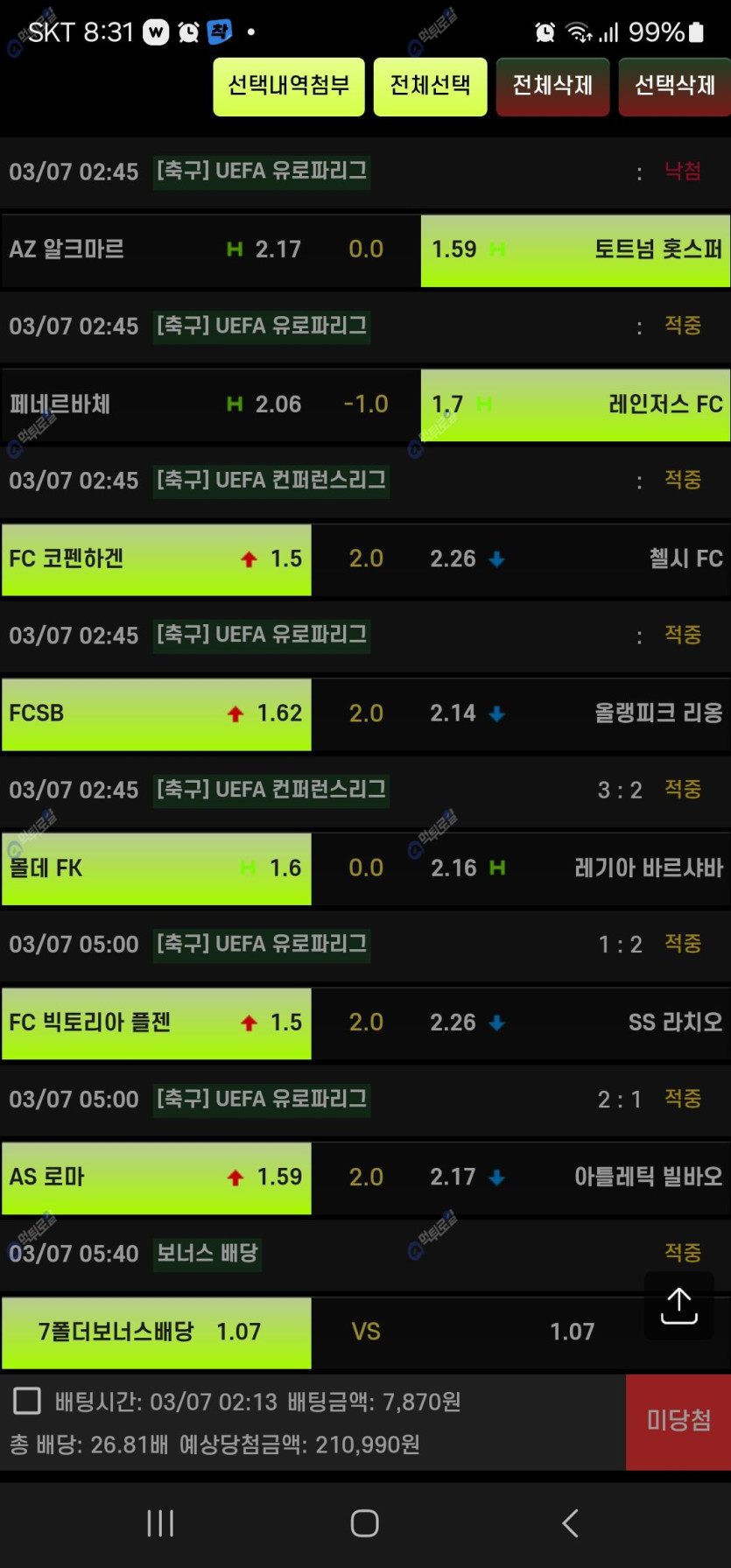Image resolution: width=731 pixels, height=1568 pixels.
Task: Tap the red 미당첨 button
Action: pyautogui.click(x=678, y=1420)
